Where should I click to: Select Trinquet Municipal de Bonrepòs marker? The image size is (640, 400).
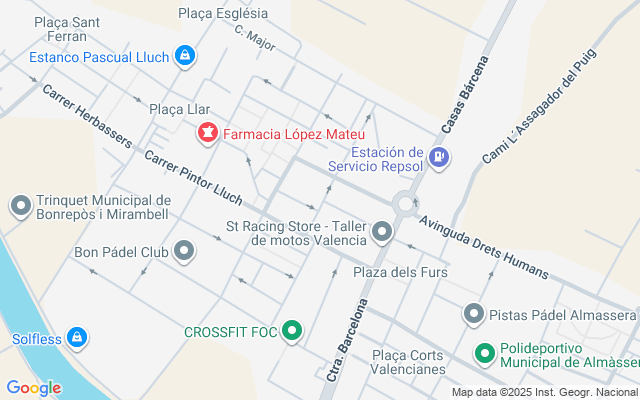pyautogui.click(x=20, y=207)
